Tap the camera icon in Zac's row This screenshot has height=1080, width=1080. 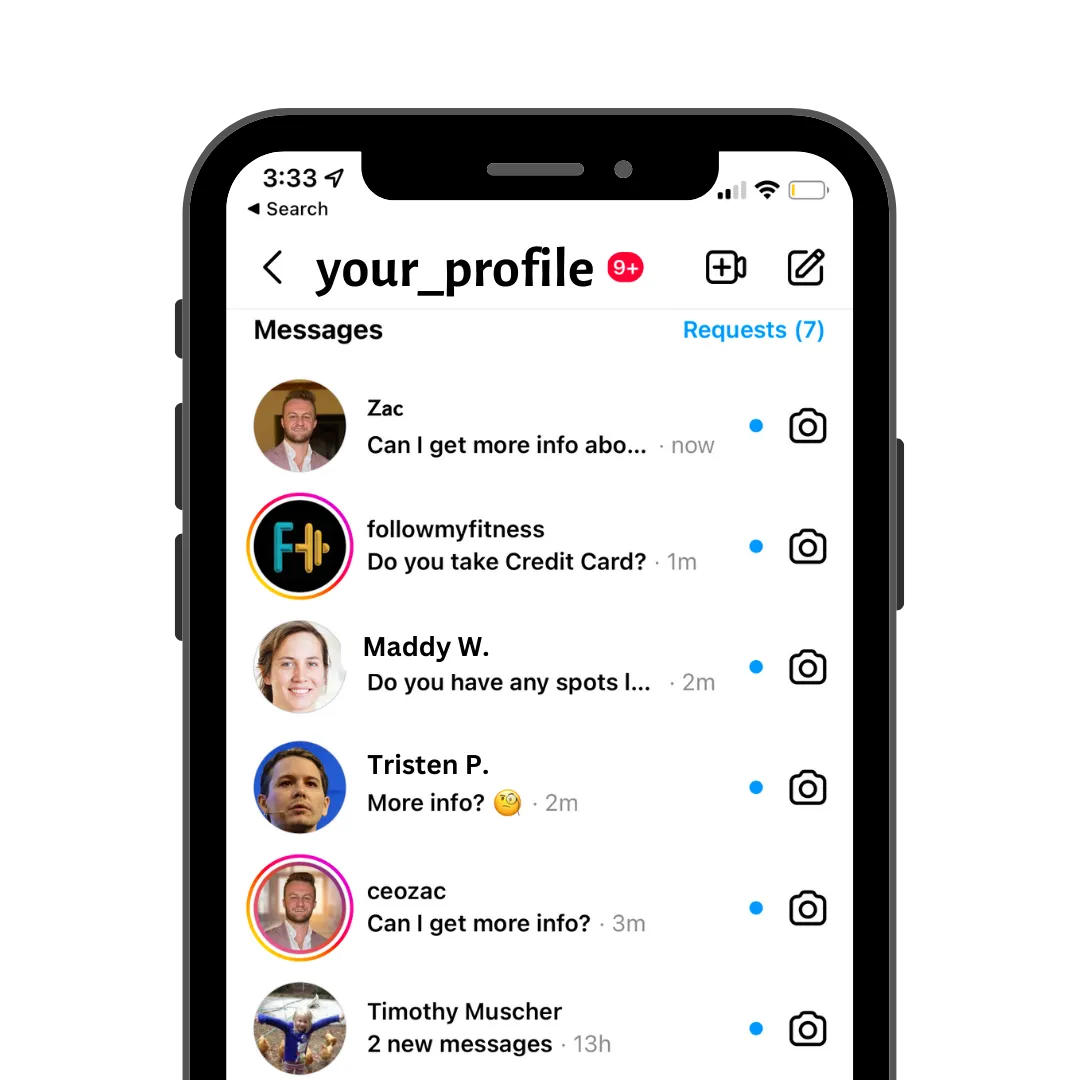[808, 427]
